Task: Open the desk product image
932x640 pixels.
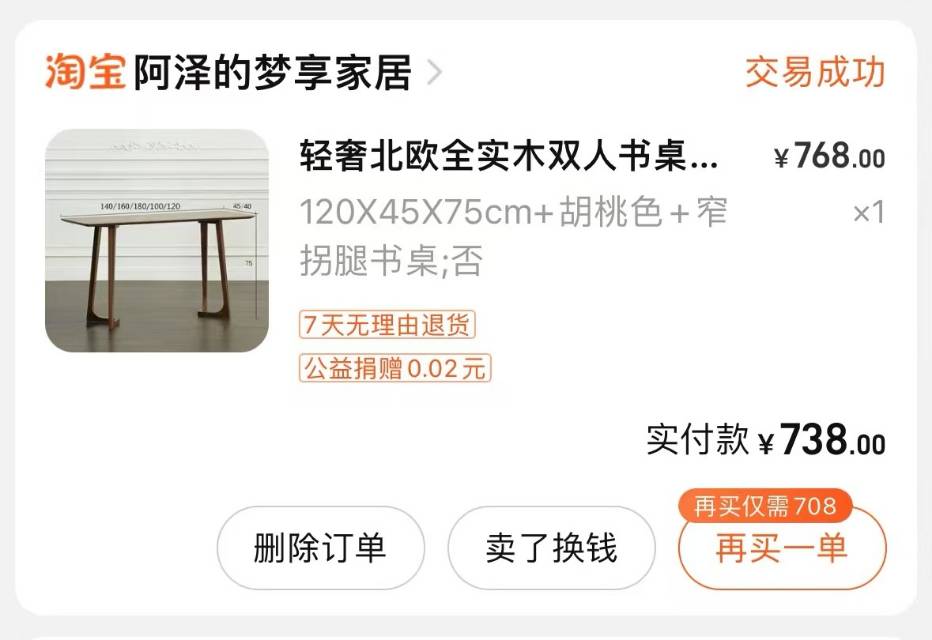Action: pyautogui.click(x=157, y=240)
